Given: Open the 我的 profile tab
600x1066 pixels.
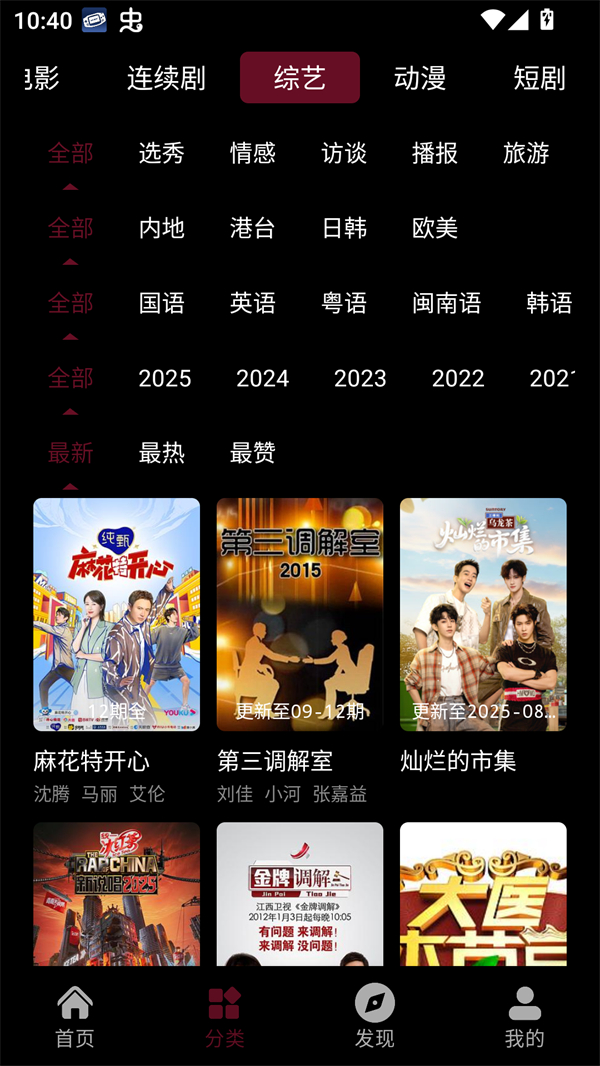Looking at the screenshot, I should point(524,1017).
